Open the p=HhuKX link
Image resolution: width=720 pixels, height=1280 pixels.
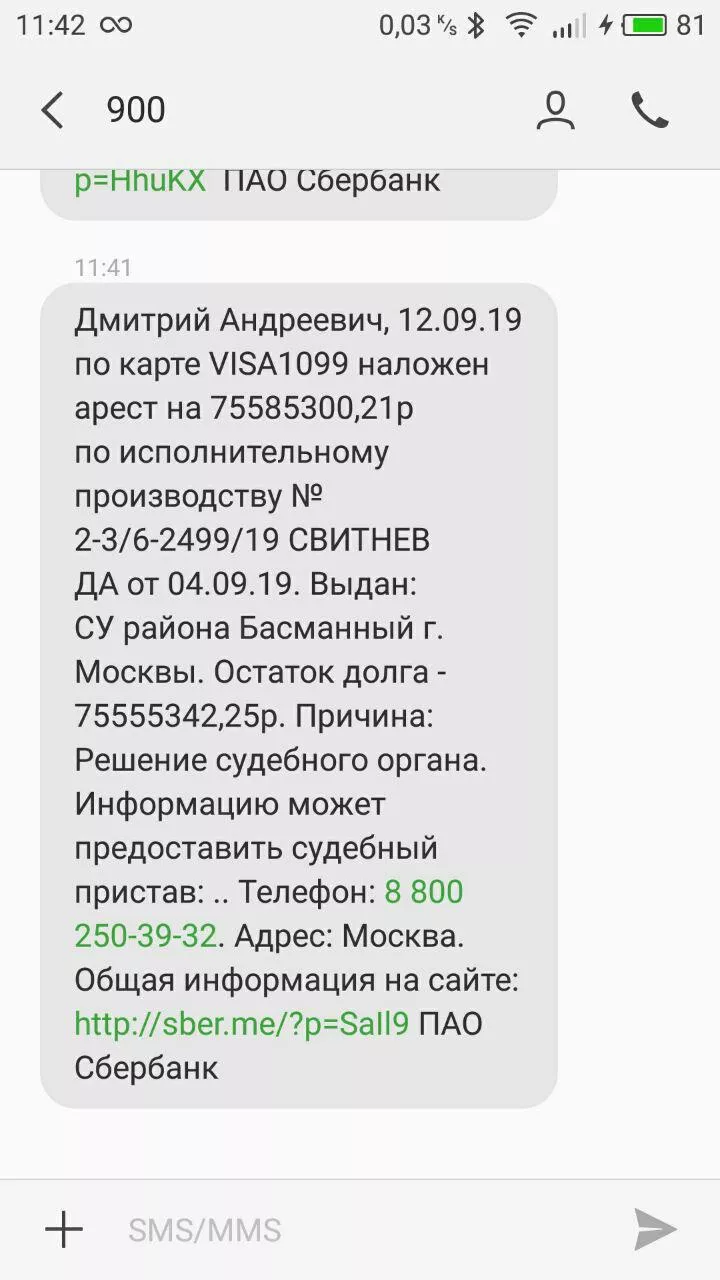[x=140, y=181]
